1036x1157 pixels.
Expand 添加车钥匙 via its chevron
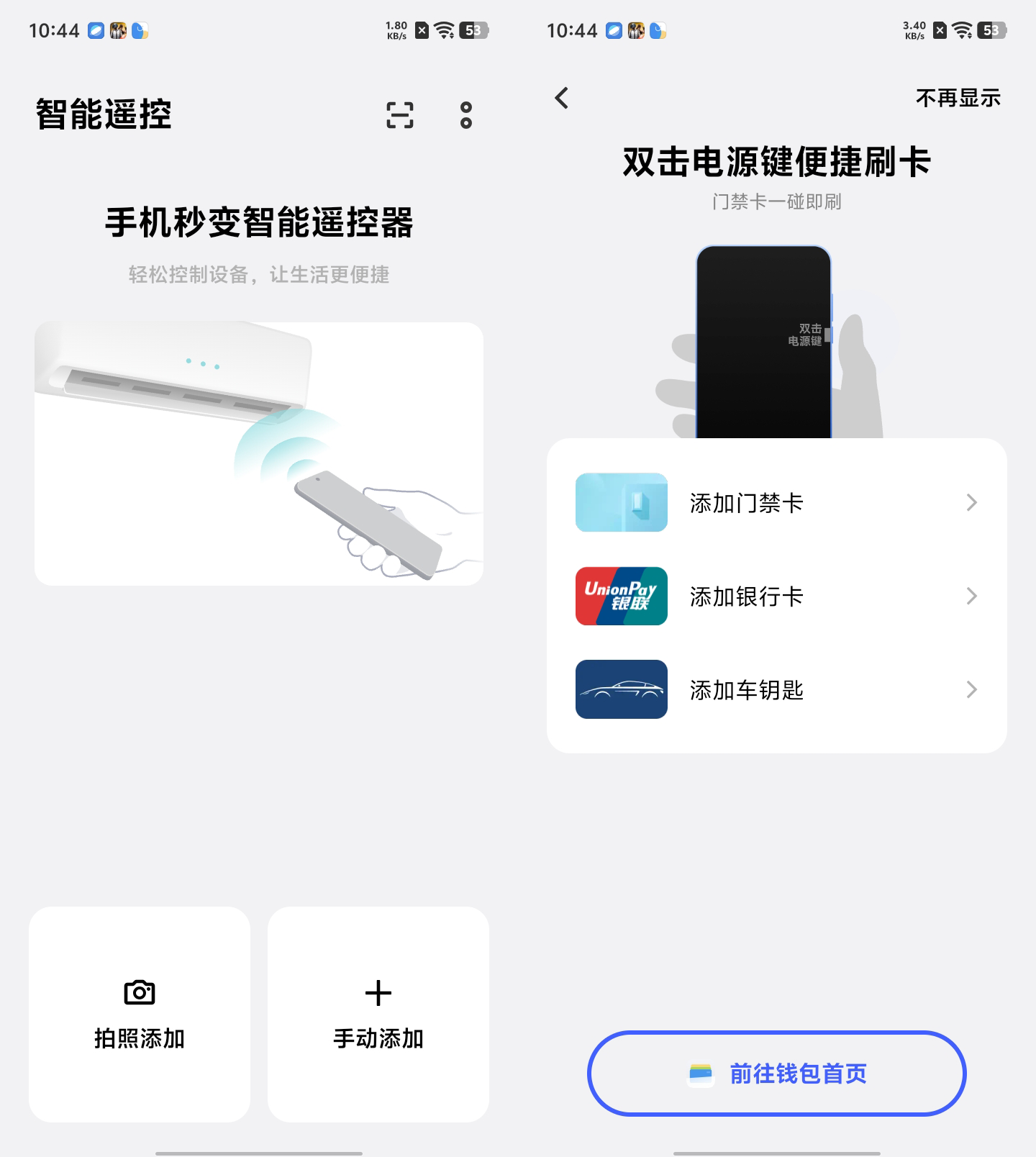click(x=971, y=690)
